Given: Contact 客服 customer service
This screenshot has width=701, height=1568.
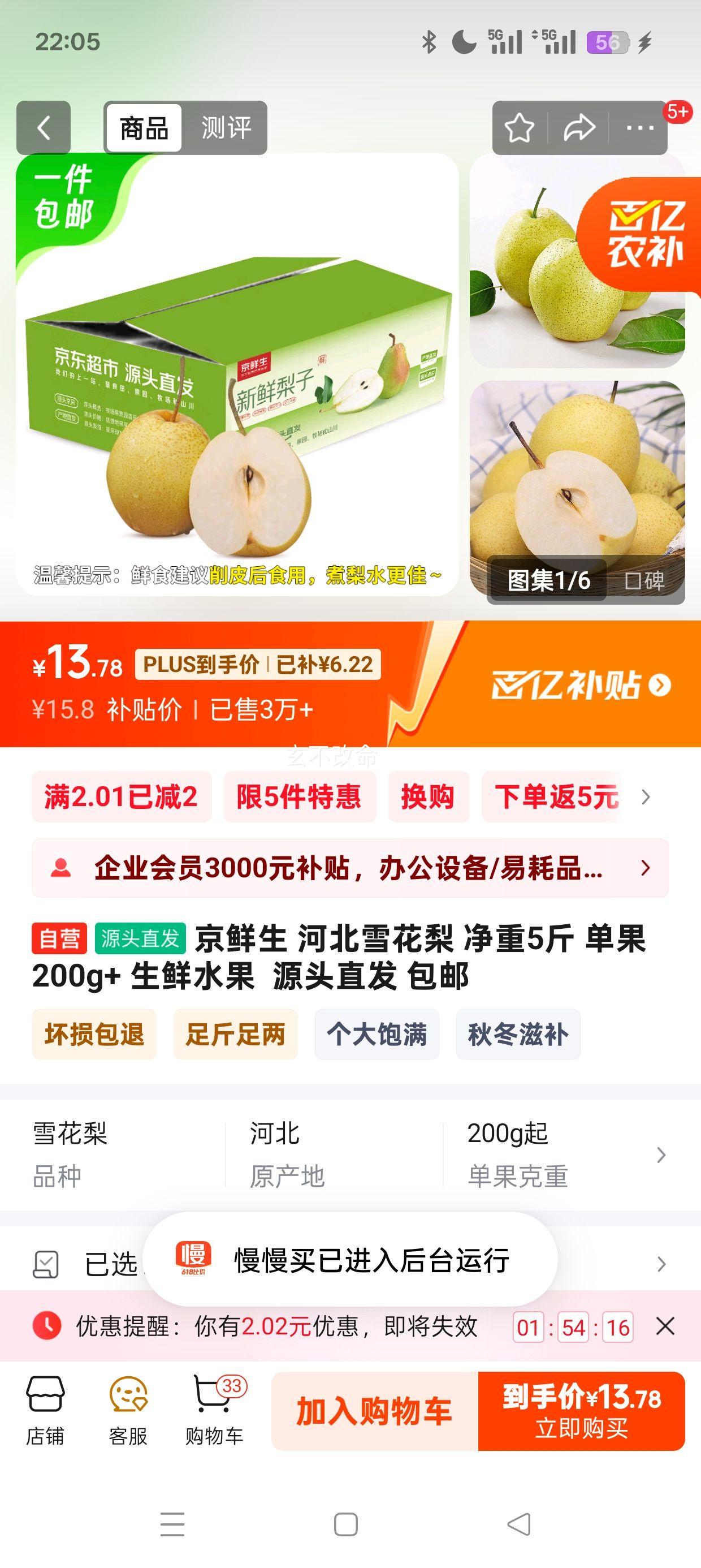Looking at the screenshot, I should tap(128, 1411).
